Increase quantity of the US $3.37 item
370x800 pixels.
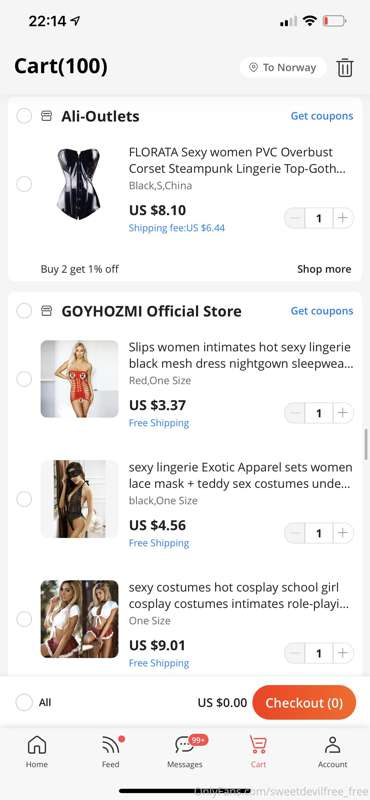[343, 413]
